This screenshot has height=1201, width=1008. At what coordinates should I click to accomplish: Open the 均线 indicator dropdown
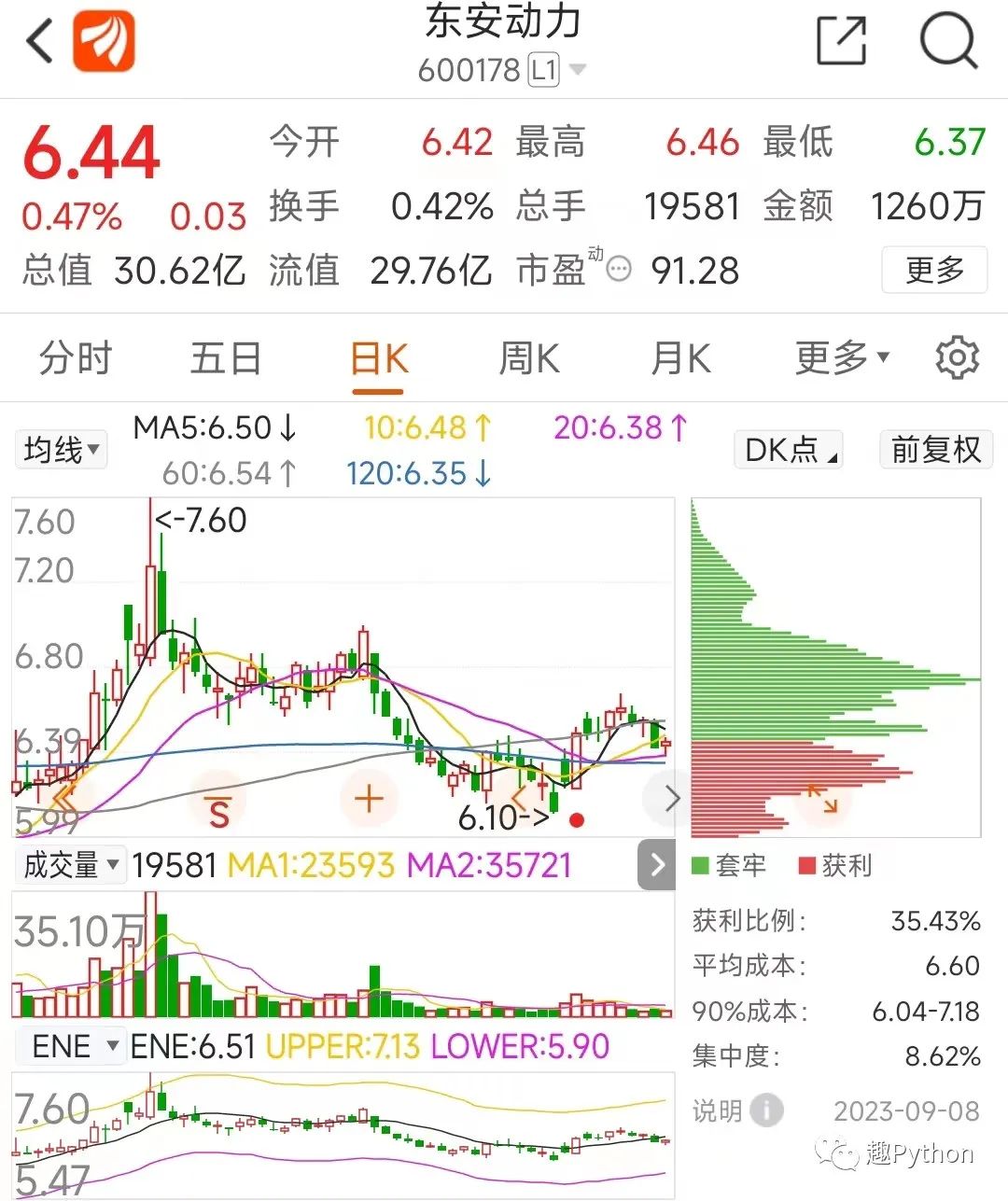coord(62,450)
